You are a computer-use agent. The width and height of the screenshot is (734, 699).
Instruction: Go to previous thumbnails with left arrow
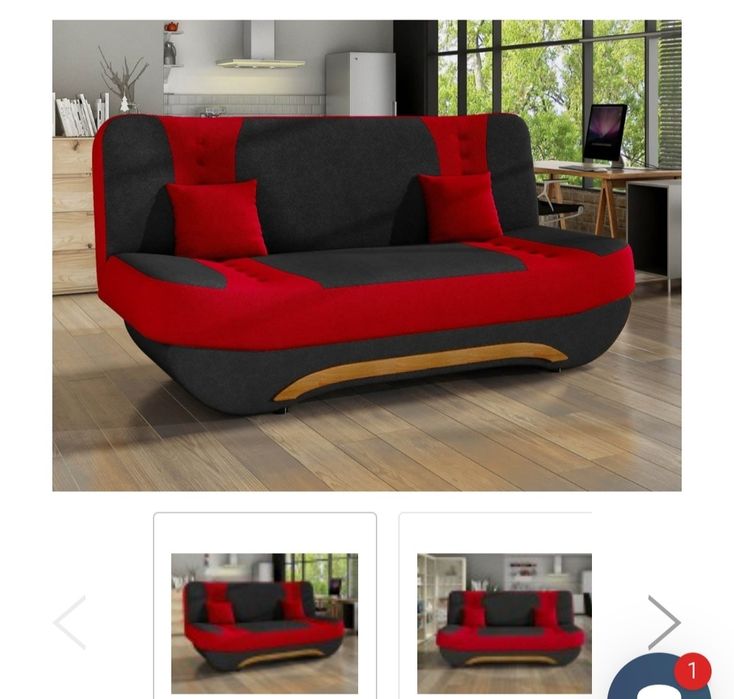click(x=70, y=622)
